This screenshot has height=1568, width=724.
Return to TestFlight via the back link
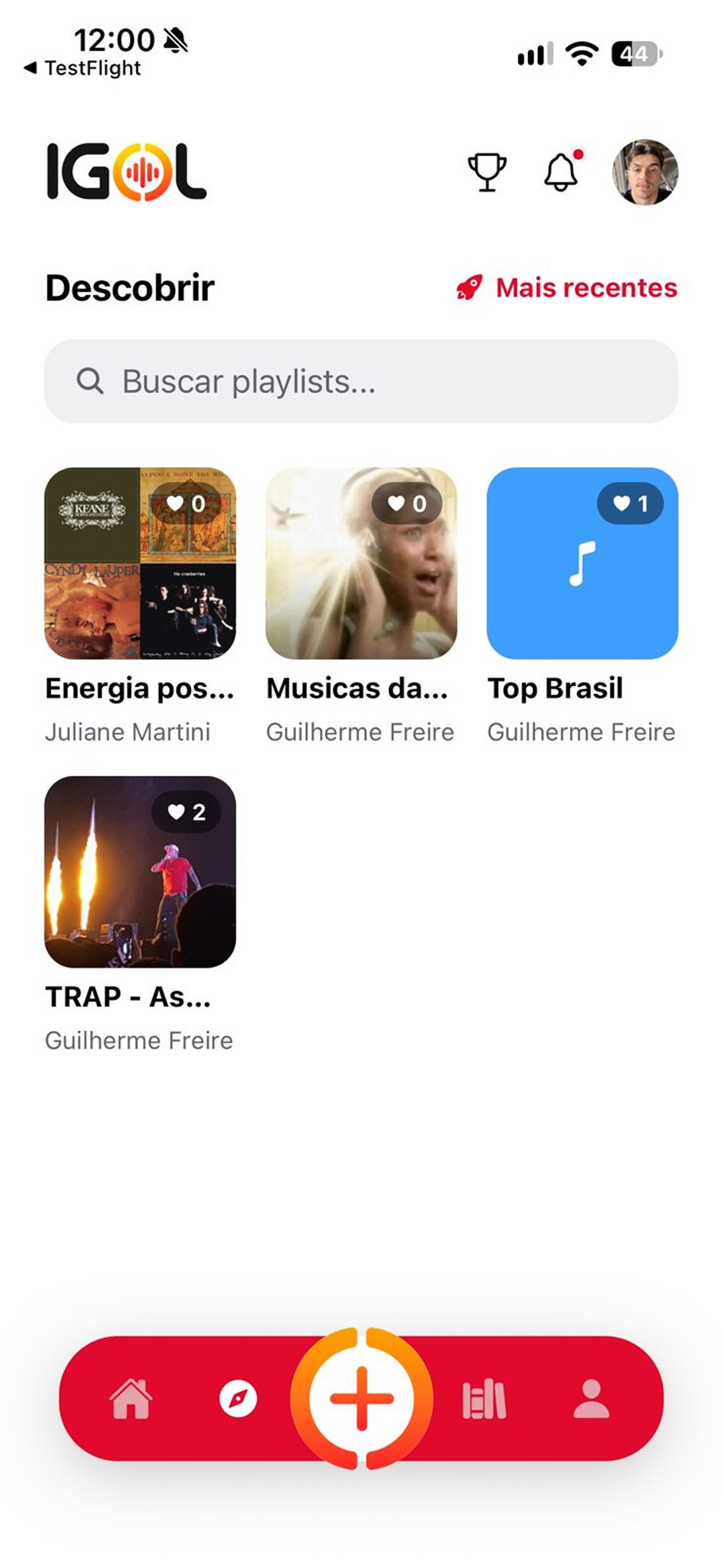pyautogui.click(x=82, y=68)
